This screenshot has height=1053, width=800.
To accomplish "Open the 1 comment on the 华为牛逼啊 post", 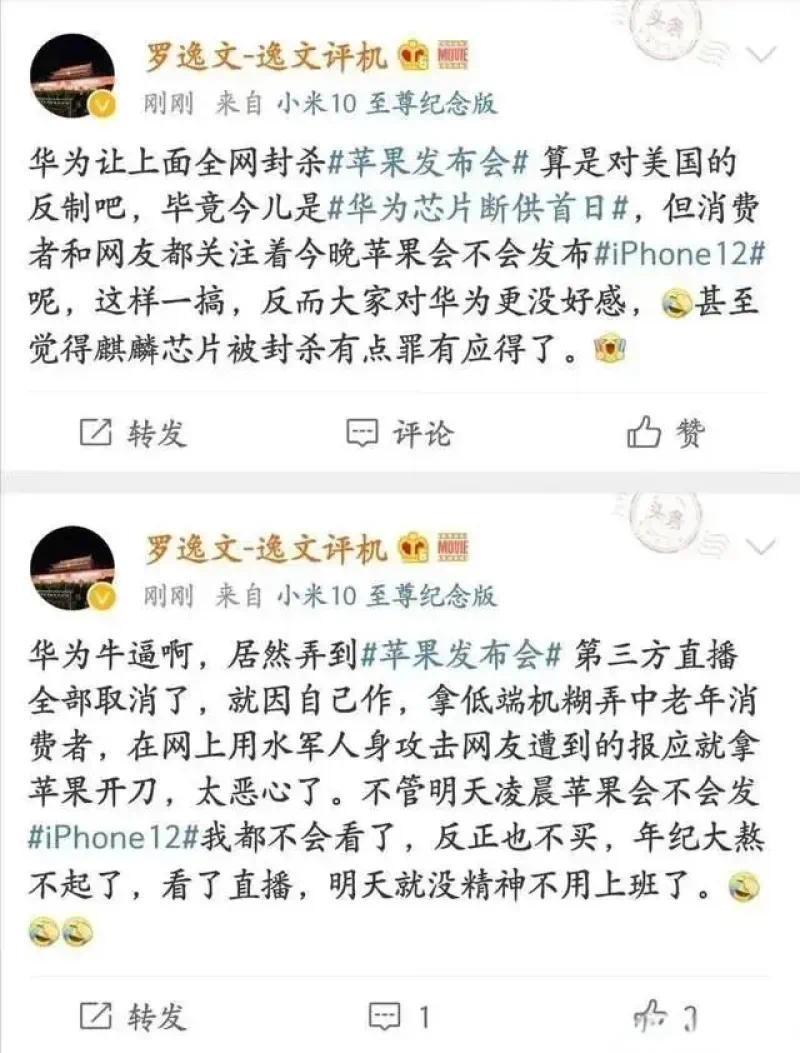I will click(x=398, y=1017).
